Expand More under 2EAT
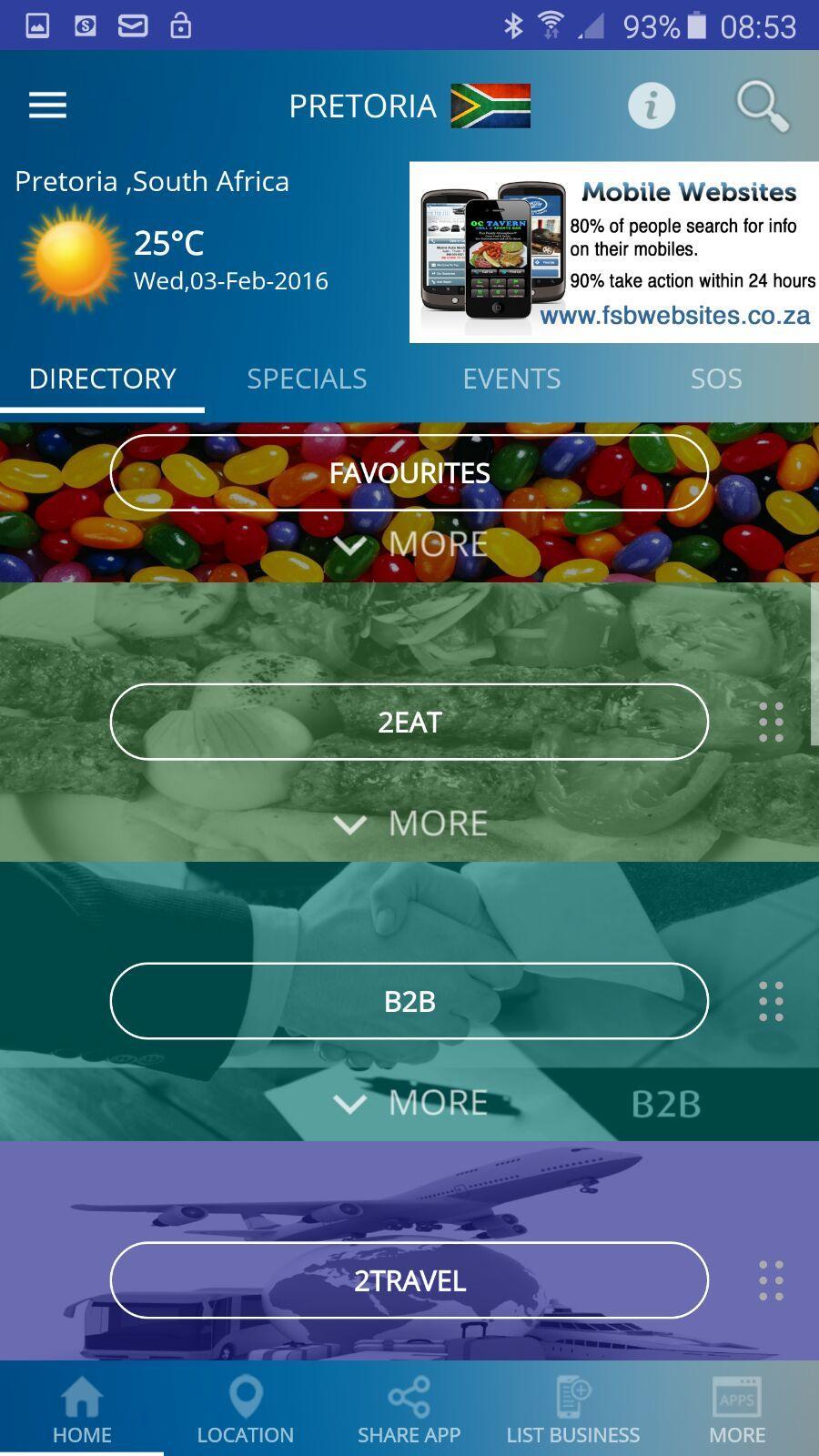Image resolution: width=819 pixels, height=1456 pixels. [411, 824]
